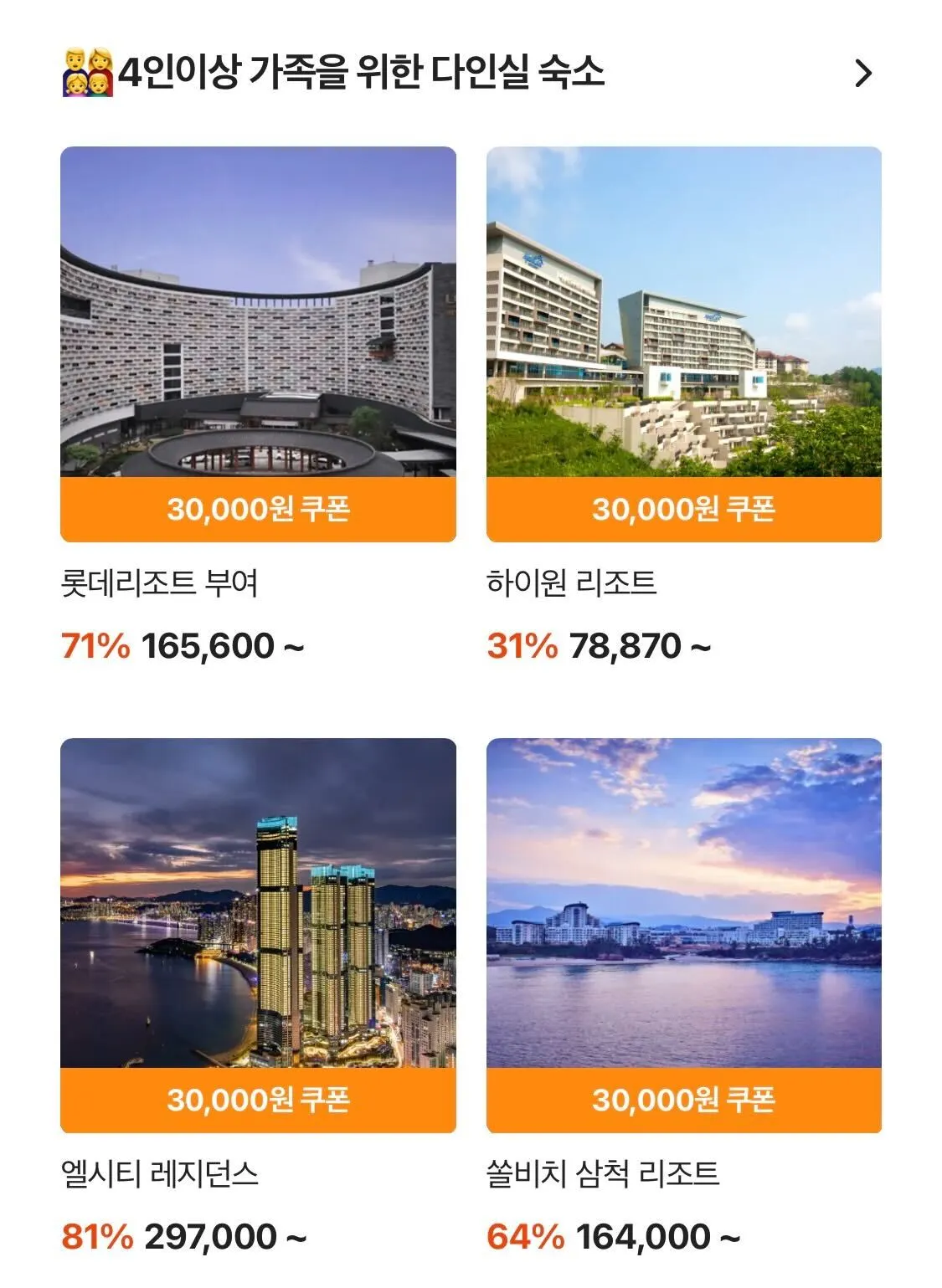Viewport: 942px width, 1288px height.
Task: View the 하이원 리조트 accommodation card
Action: (683, 343)
